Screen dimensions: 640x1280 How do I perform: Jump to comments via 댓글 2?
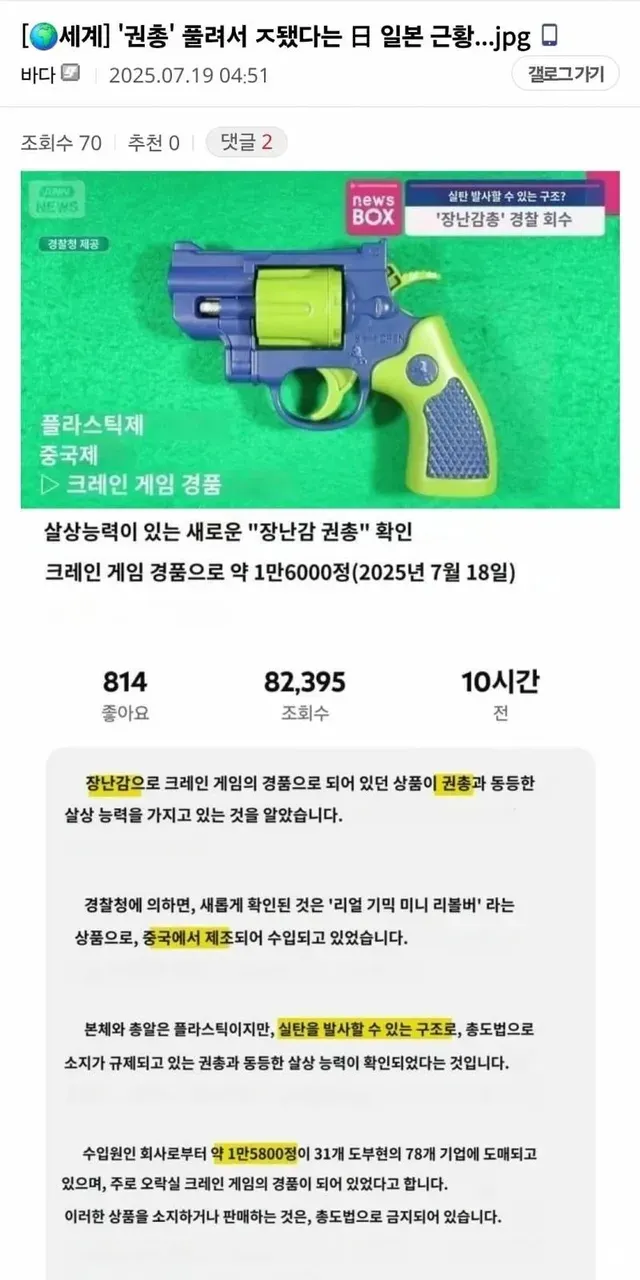click(x=246, y=143)
